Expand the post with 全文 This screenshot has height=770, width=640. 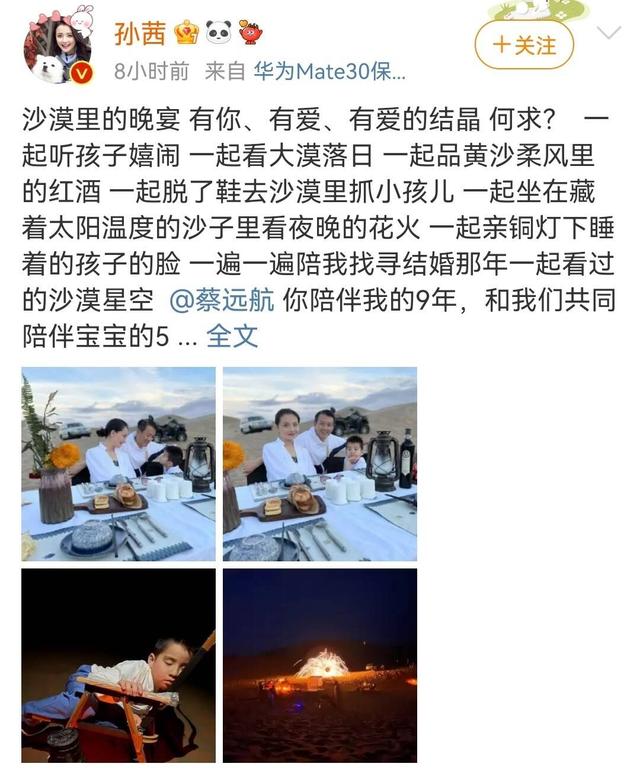point(231,336)
